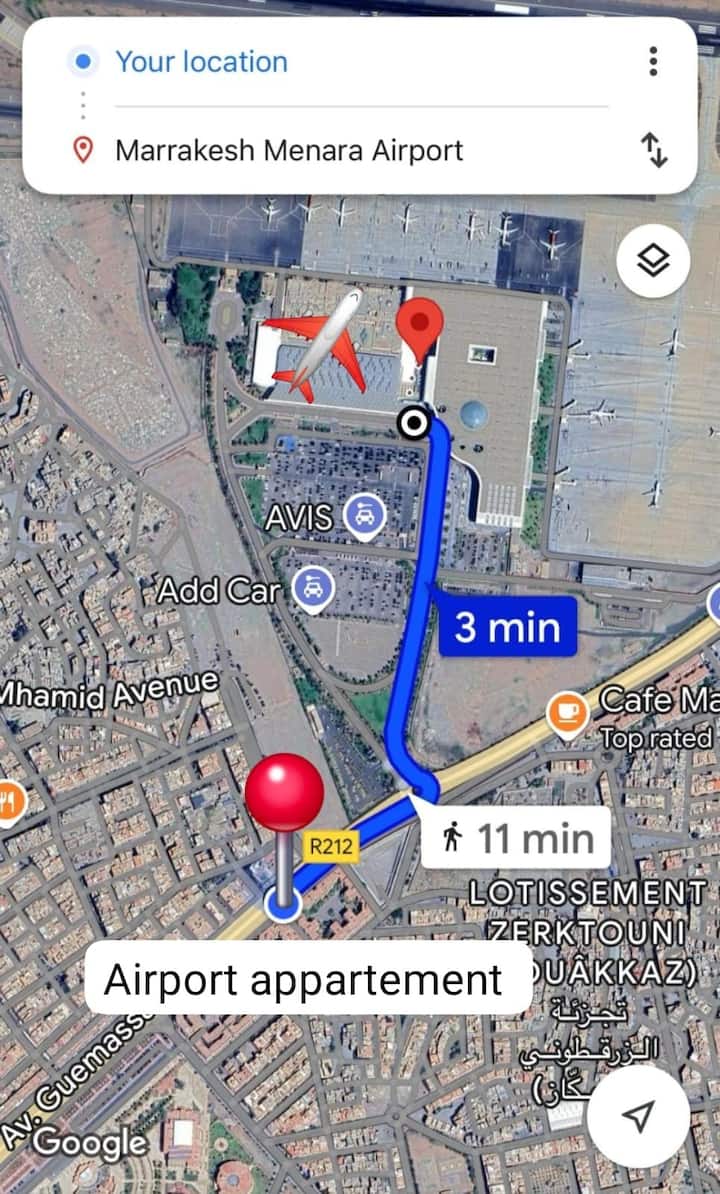
Task: Select the 3 min route label
Action: coord(507,627)
